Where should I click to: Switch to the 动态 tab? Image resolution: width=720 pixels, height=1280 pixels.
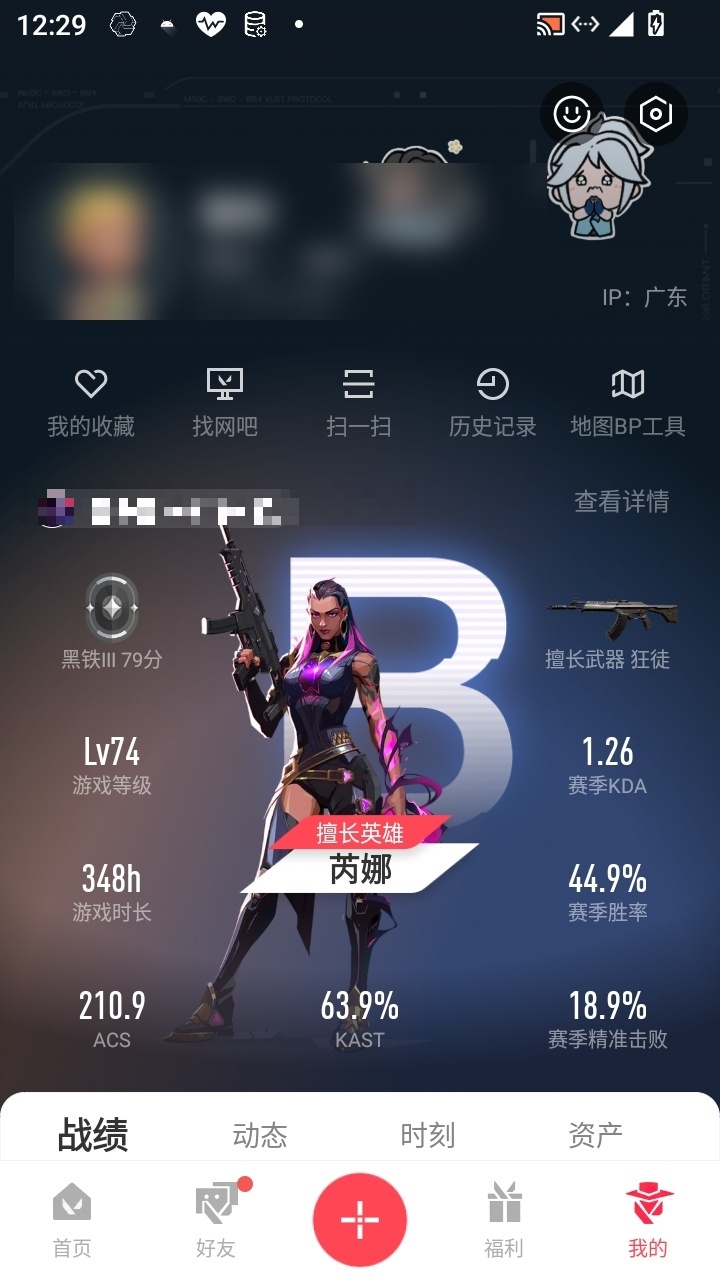pyautogui.click(x=260, y=1135)
